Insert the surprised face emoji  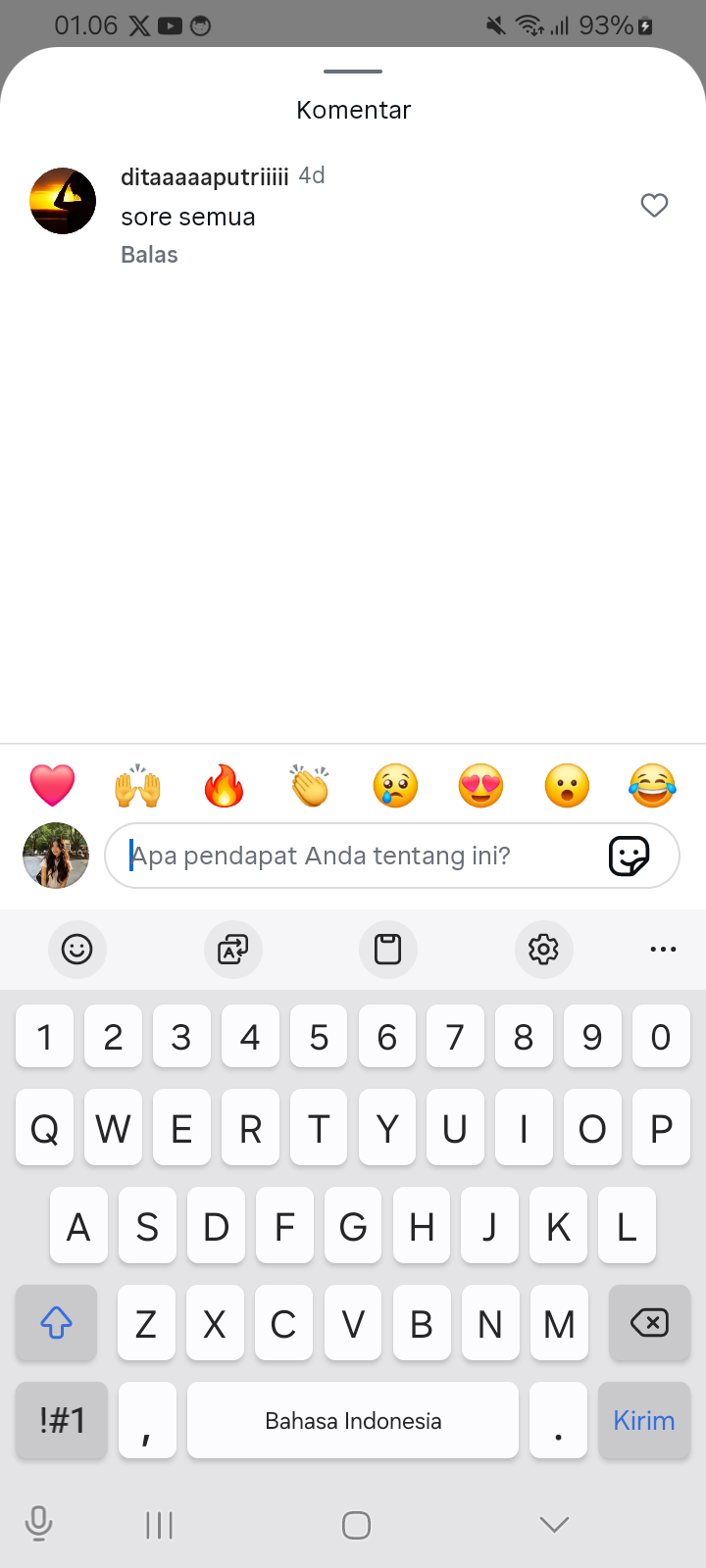[567, 786]
